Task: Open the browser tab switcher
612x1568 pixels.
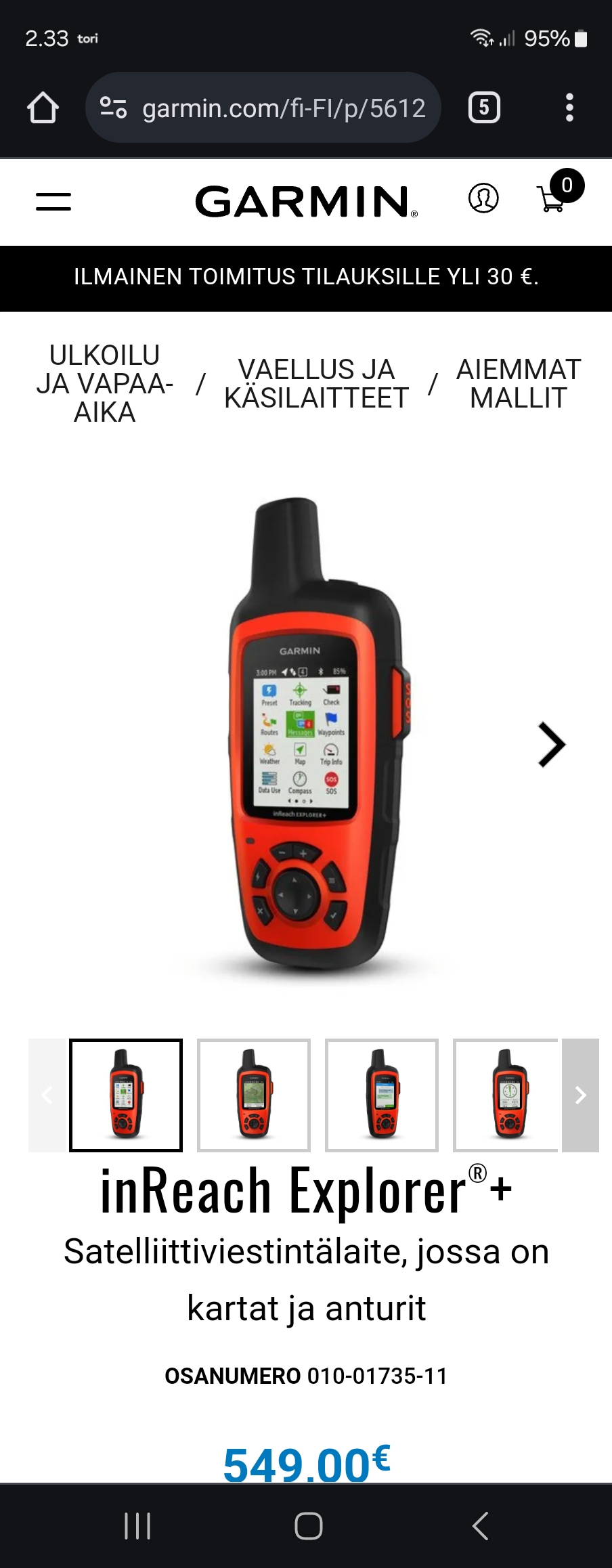Action: tap(484, 108)
